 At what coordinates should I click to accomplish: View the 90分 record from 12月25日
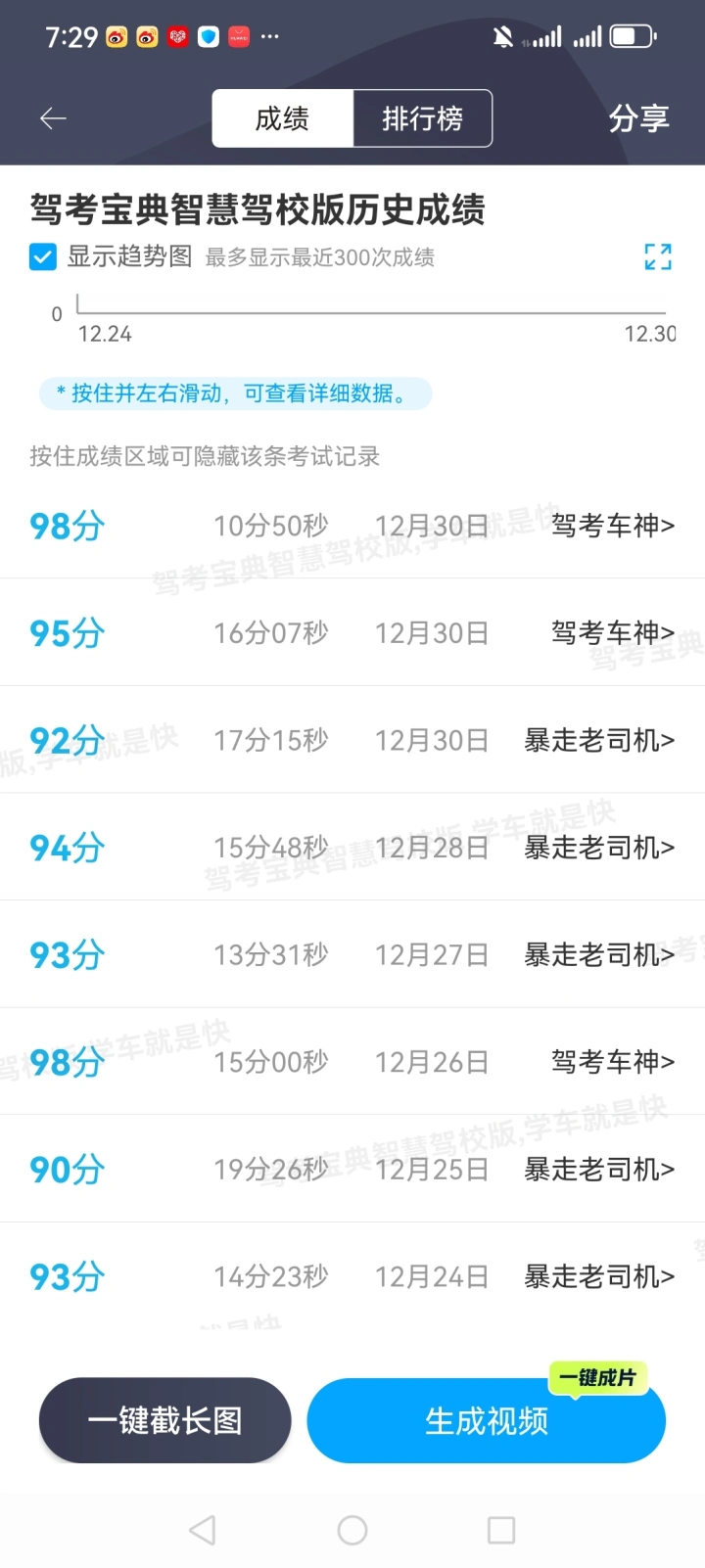pos(352,1169)
